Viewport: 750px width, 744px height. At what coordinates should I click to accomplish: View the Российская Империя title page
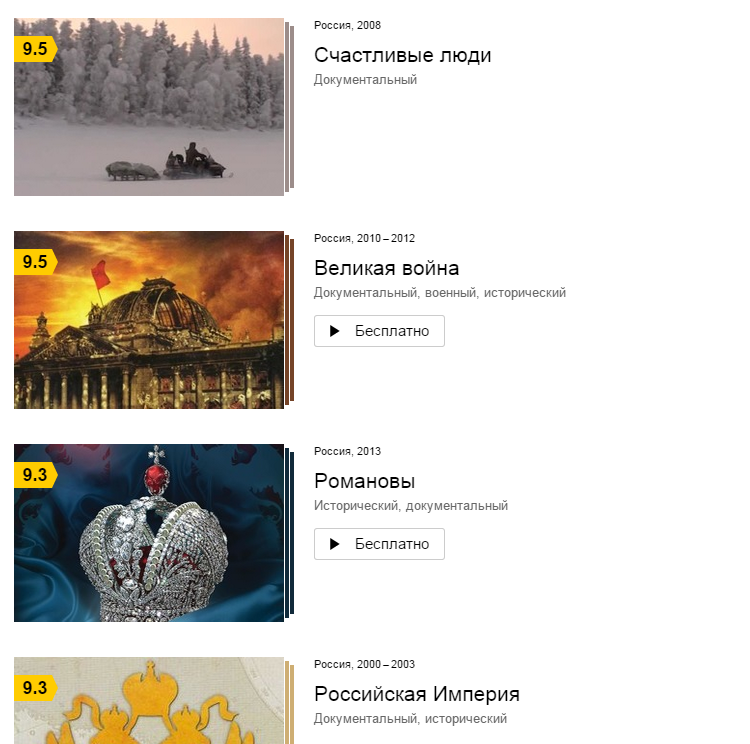point(416,694)
